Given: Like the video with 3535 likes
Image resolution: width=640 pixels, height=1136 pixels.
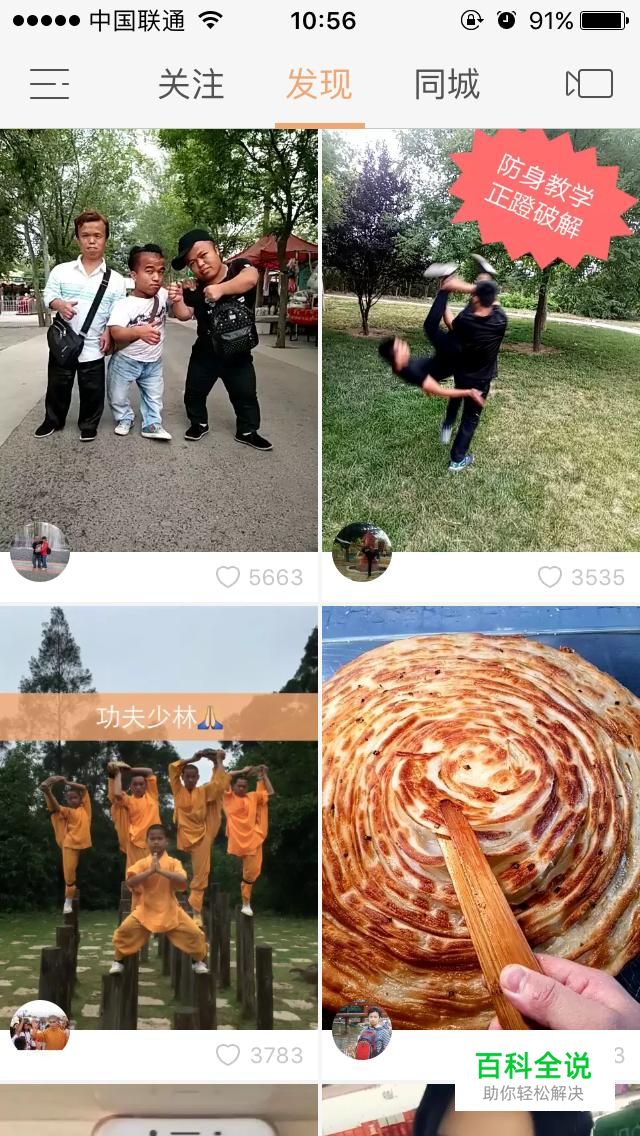Looking at the screenshot, I should click(x=550, y=577).
